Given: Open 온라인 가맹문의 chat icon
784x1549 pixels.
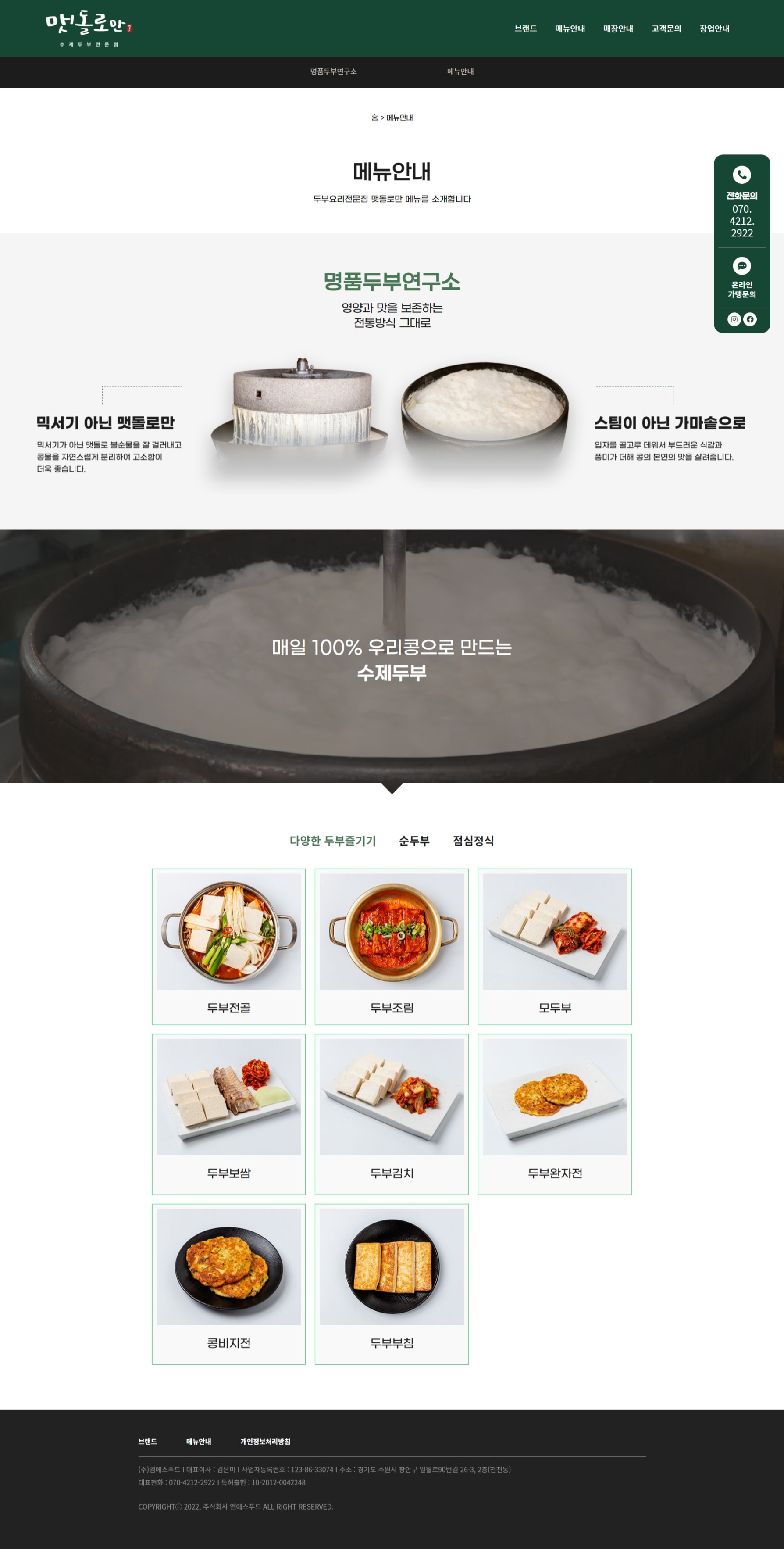Looking at the screenshot, I should pos(741,266).
